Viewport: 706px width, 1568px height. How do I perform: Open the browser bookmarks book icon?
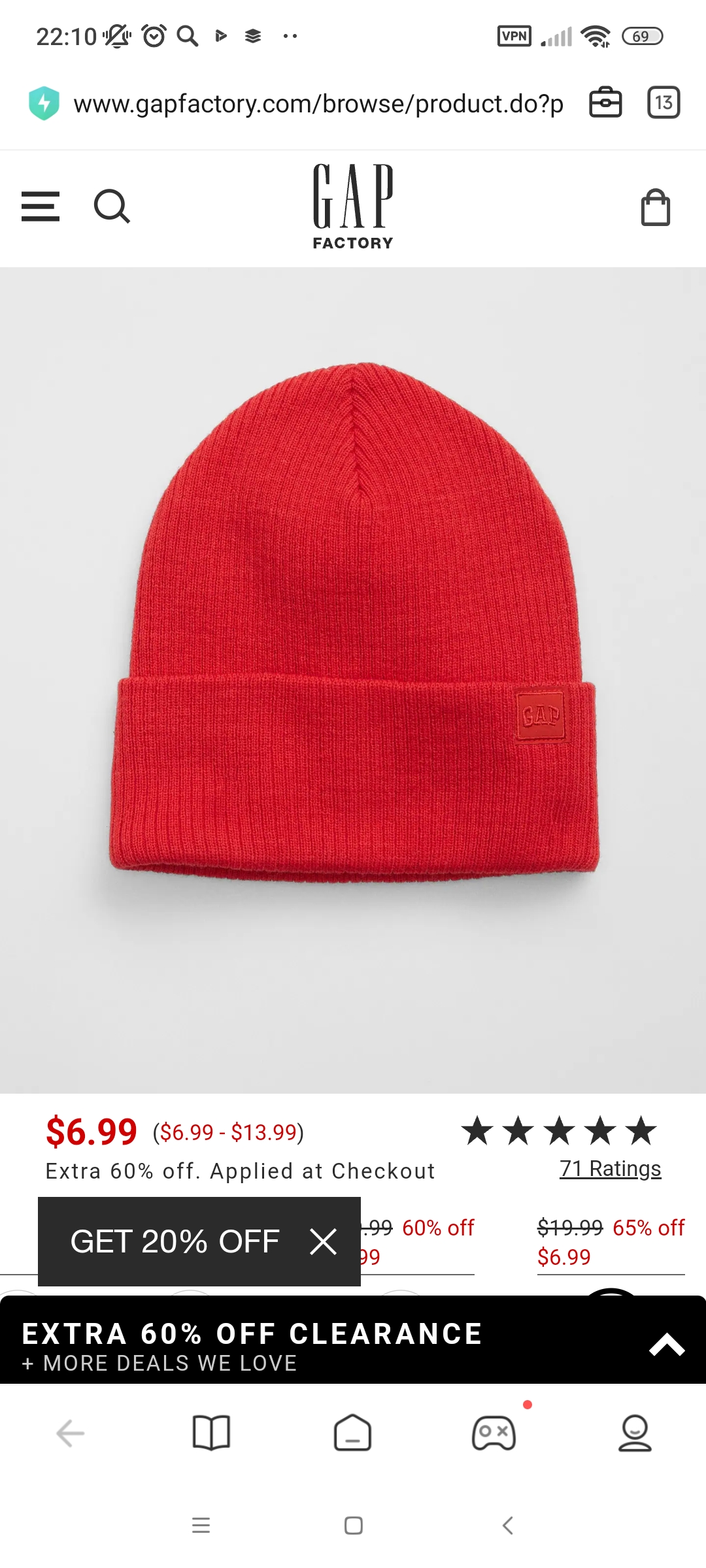point(211,1433)
